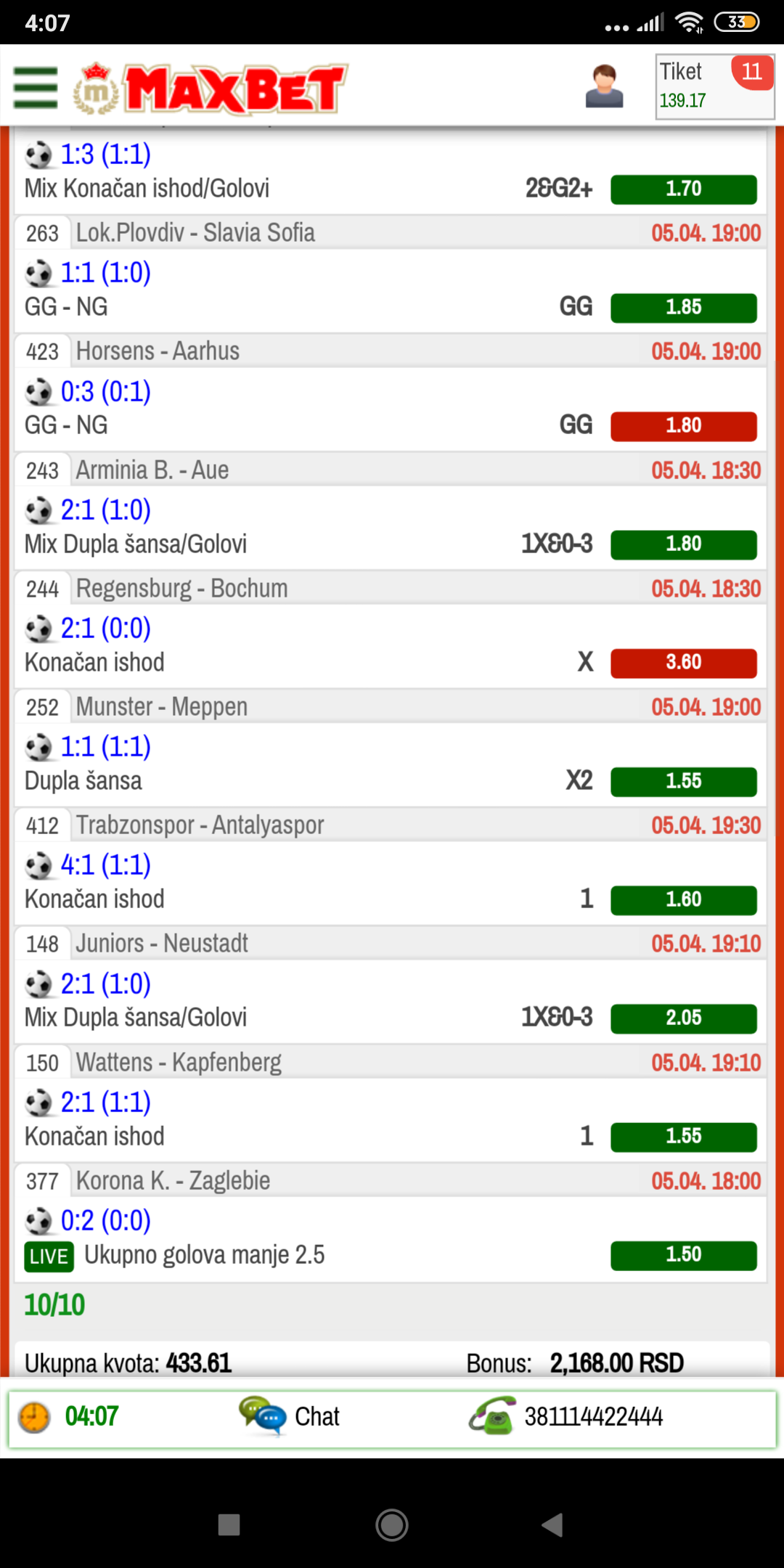784x1568 pixels.
Task: Call support number 381114422444
Action: tap(566, 1416)
